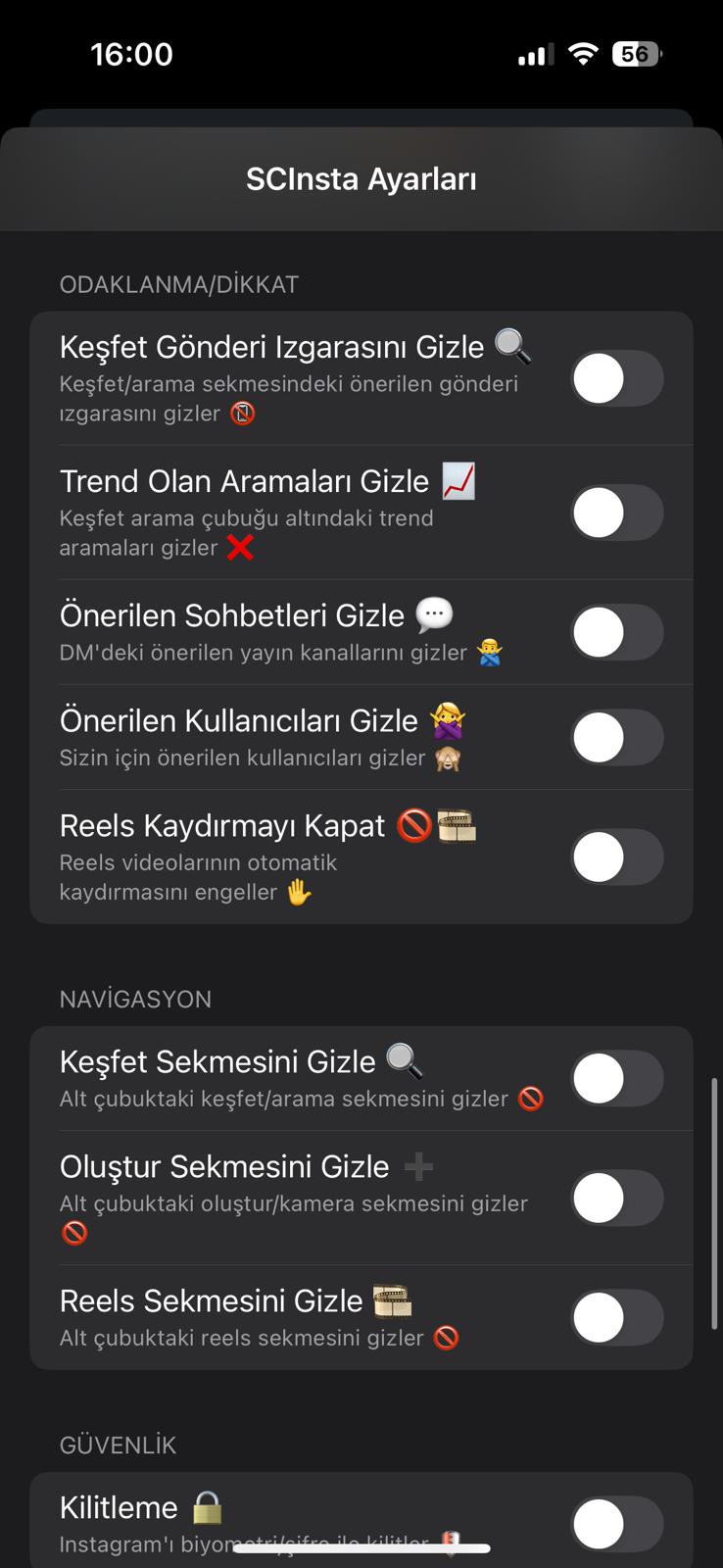Toggle Oluştur Sekmesini Gizle switch
The image size is (723, 1568).
616,1198
